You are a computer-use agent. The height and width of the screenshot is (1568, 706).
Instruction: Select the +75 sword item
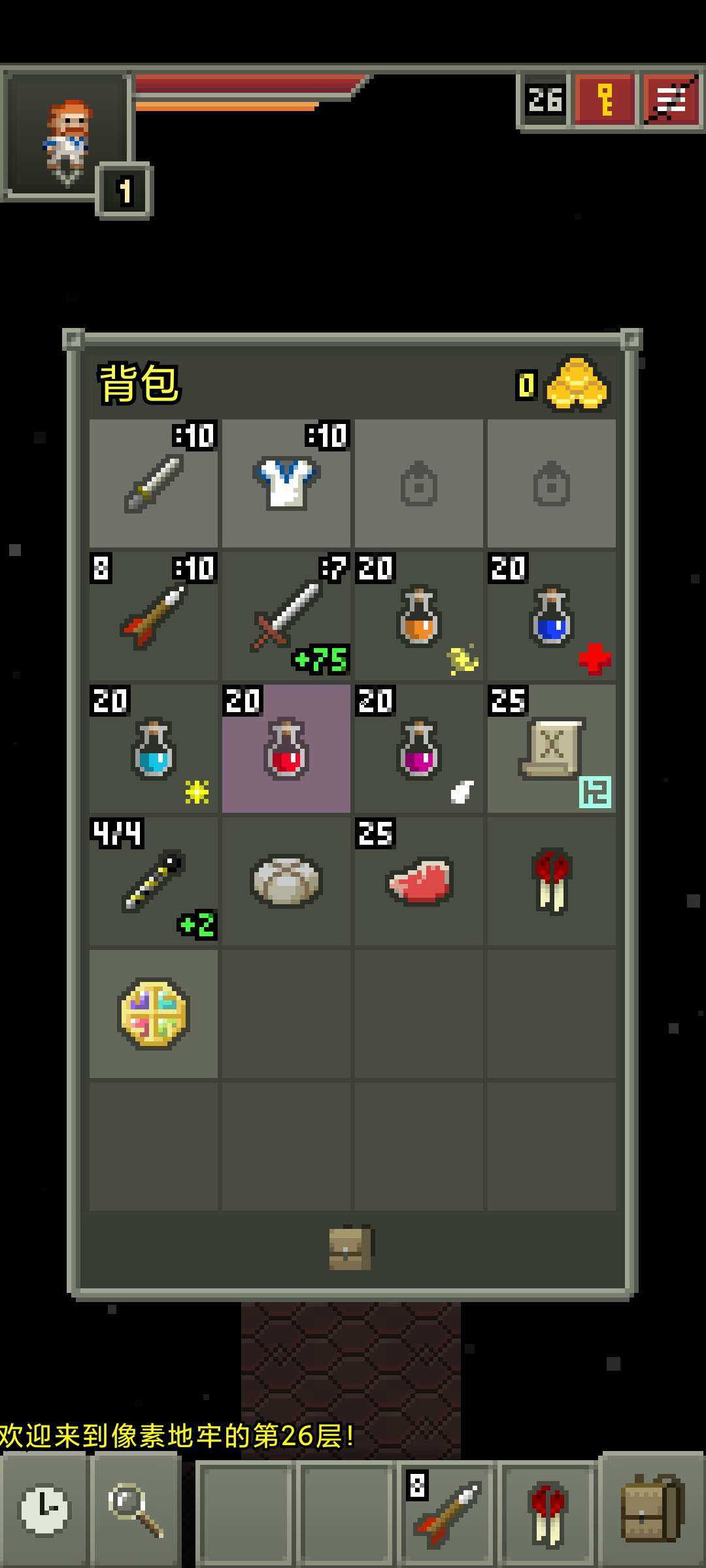(286, 616)
